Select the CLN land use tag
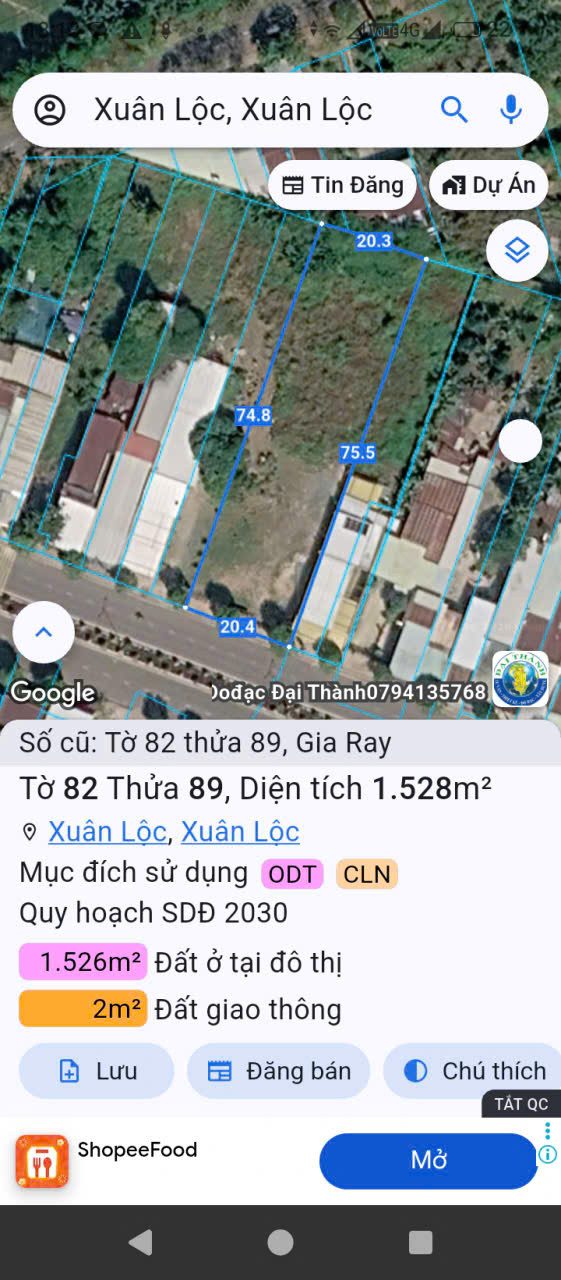Image resolution: width=561 pixels, height=1280 pixels. (x=367, y=874)
